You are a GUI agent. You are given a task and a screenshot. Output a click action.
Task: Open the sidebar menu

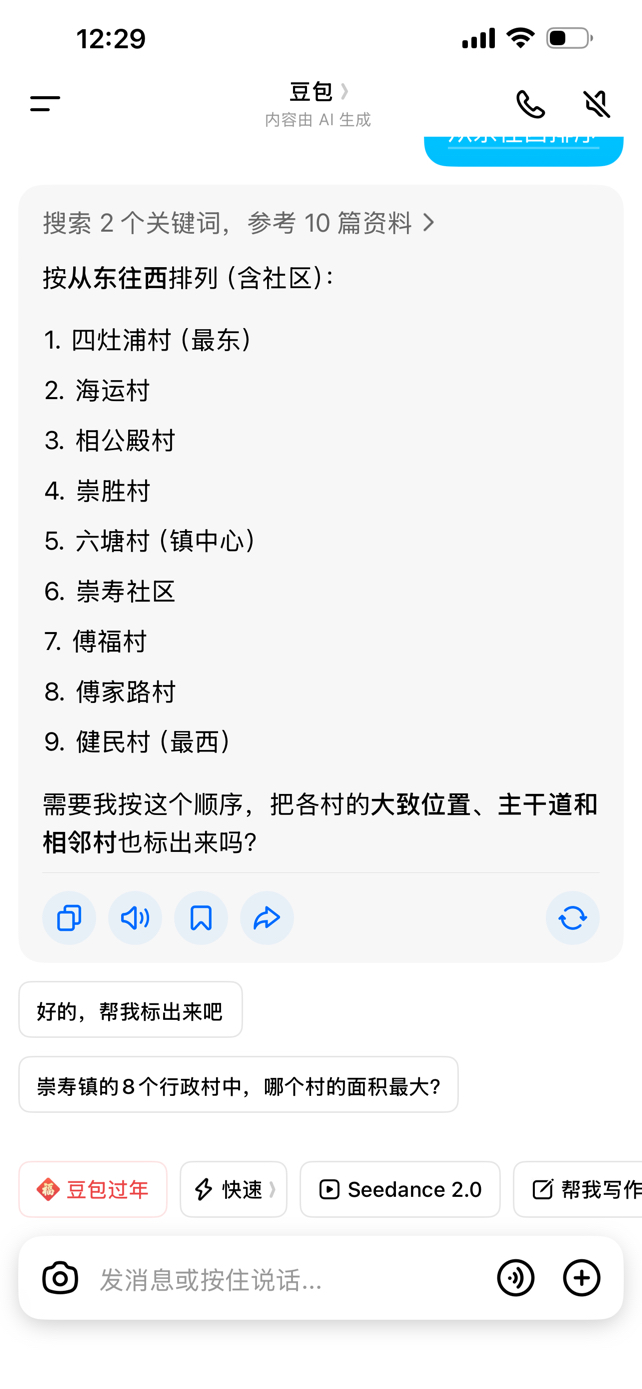tap(45, 103)
